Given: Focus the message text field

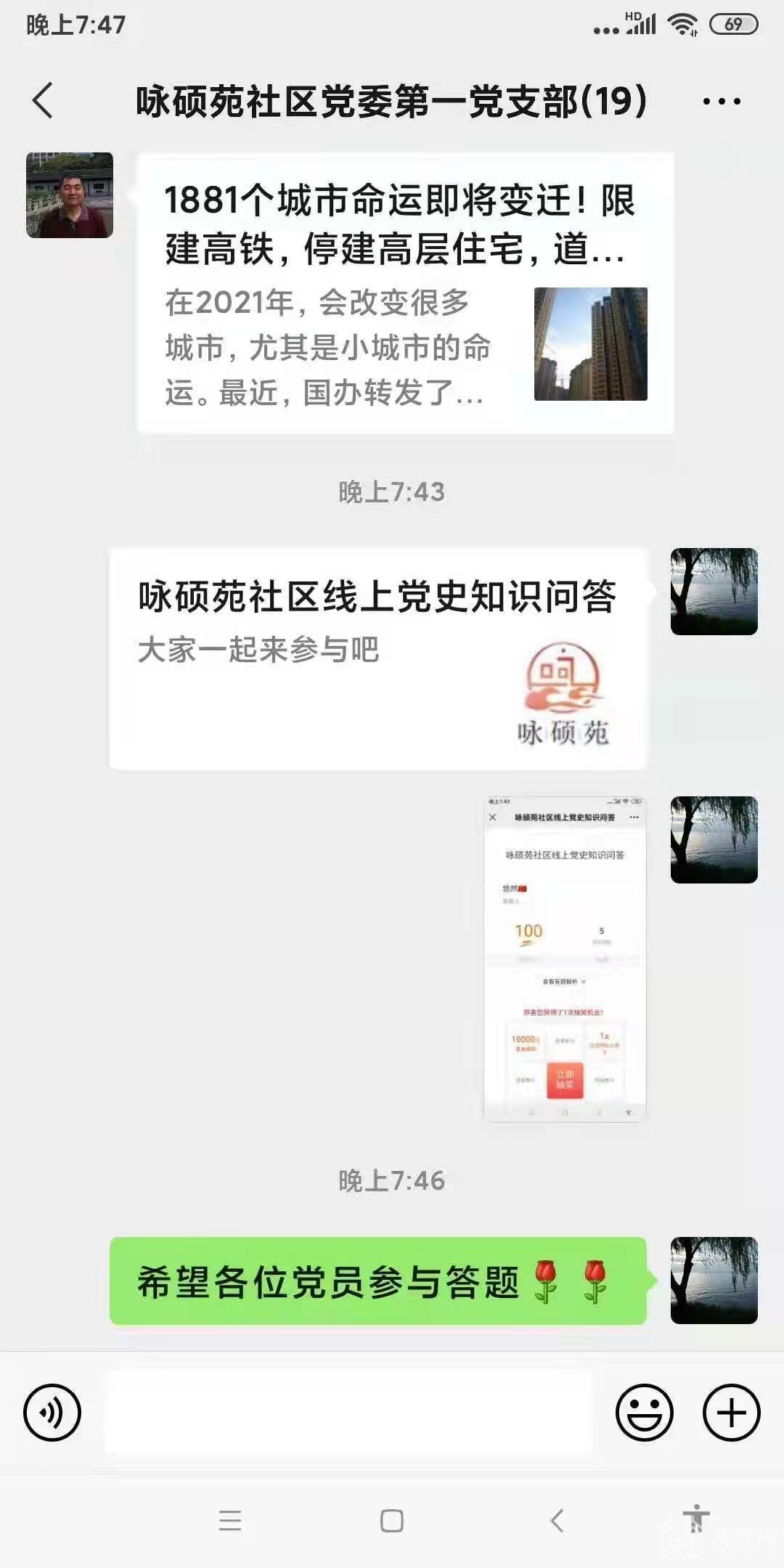Looking at the screenshot, I should pyautogui.click(x=348, y=1412).
